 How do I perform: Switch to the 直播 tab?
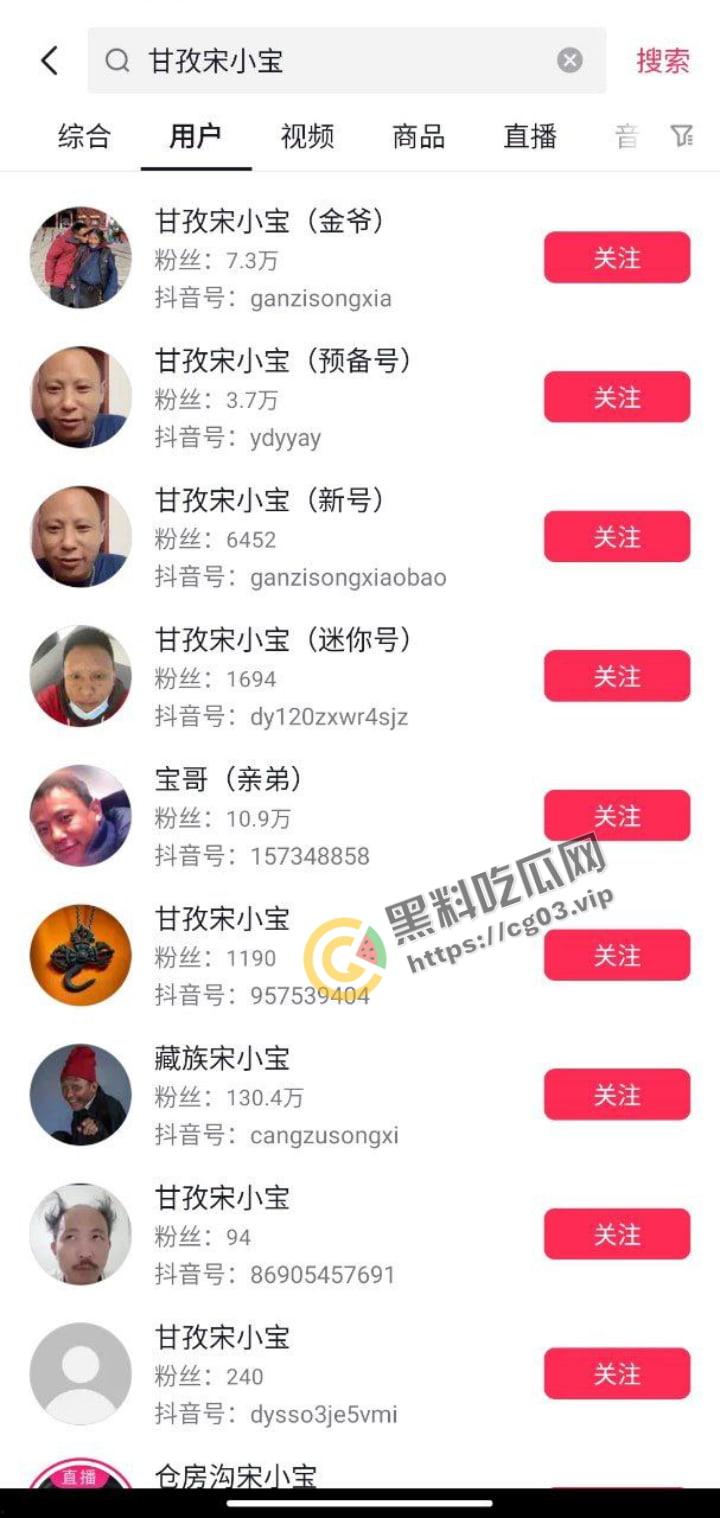point(528,137)
